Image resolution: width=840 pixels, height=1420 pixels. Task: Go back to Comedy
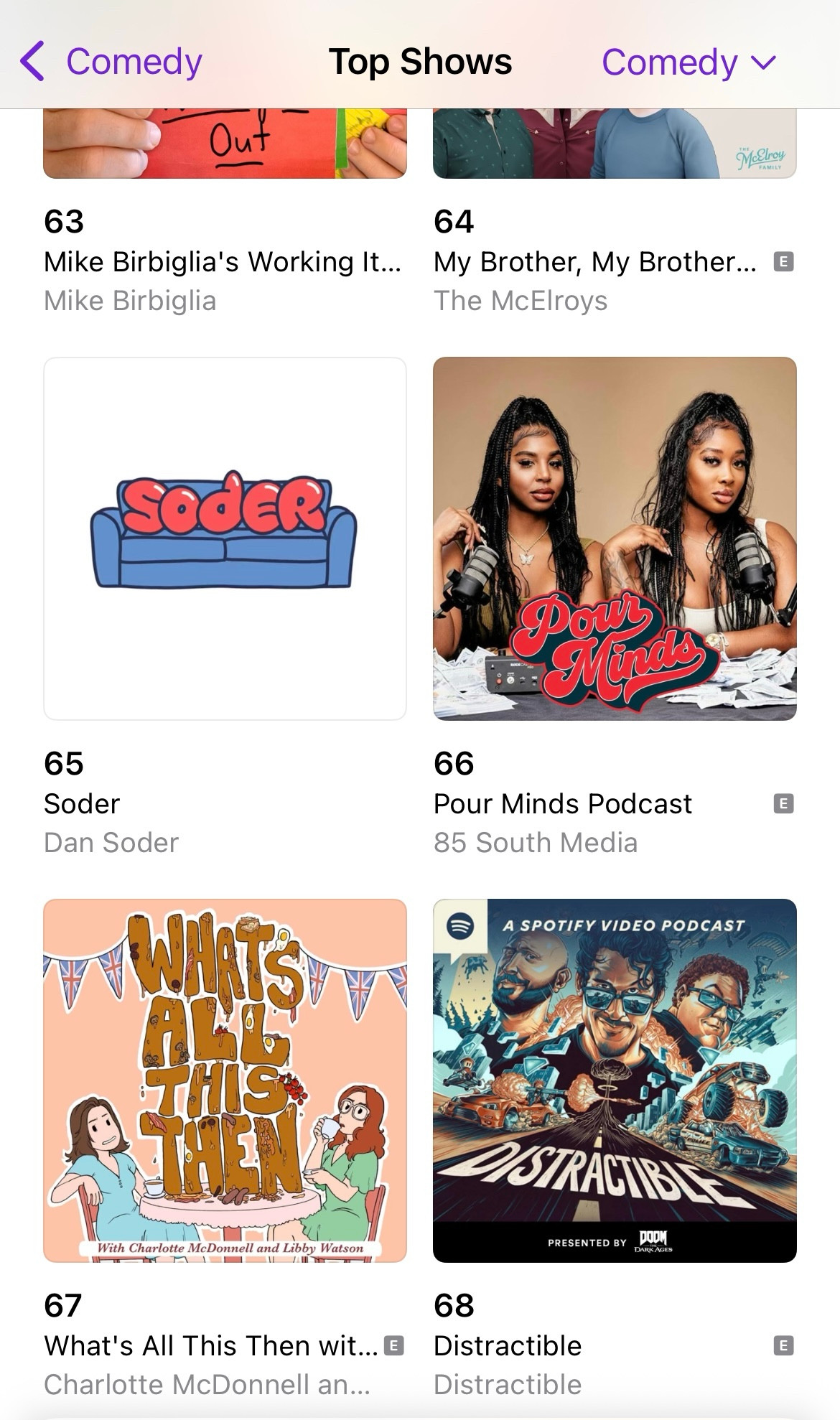tap(111, 62)
